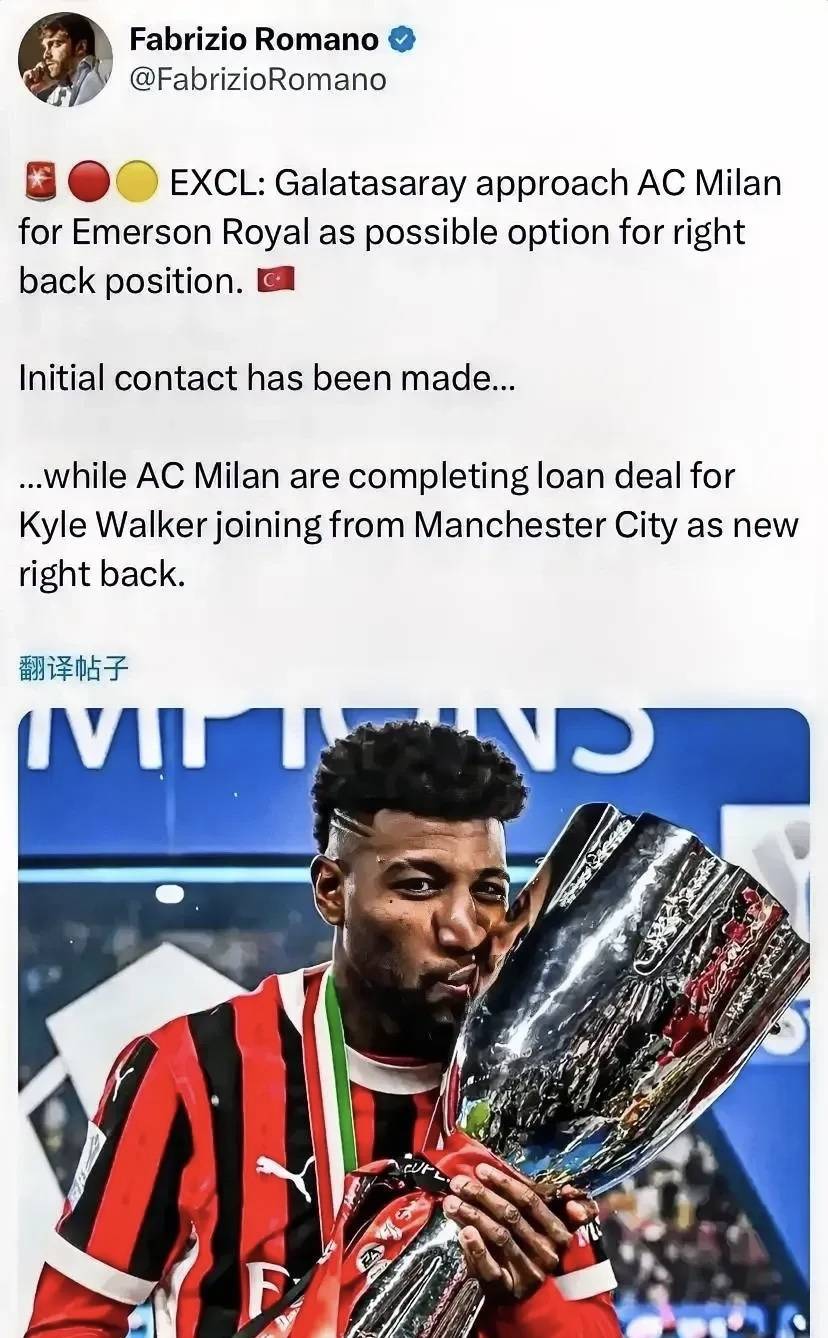Open Fabrizio Romano's profile picture
The width and height of the screenshot is (828, 1338).
66,60
